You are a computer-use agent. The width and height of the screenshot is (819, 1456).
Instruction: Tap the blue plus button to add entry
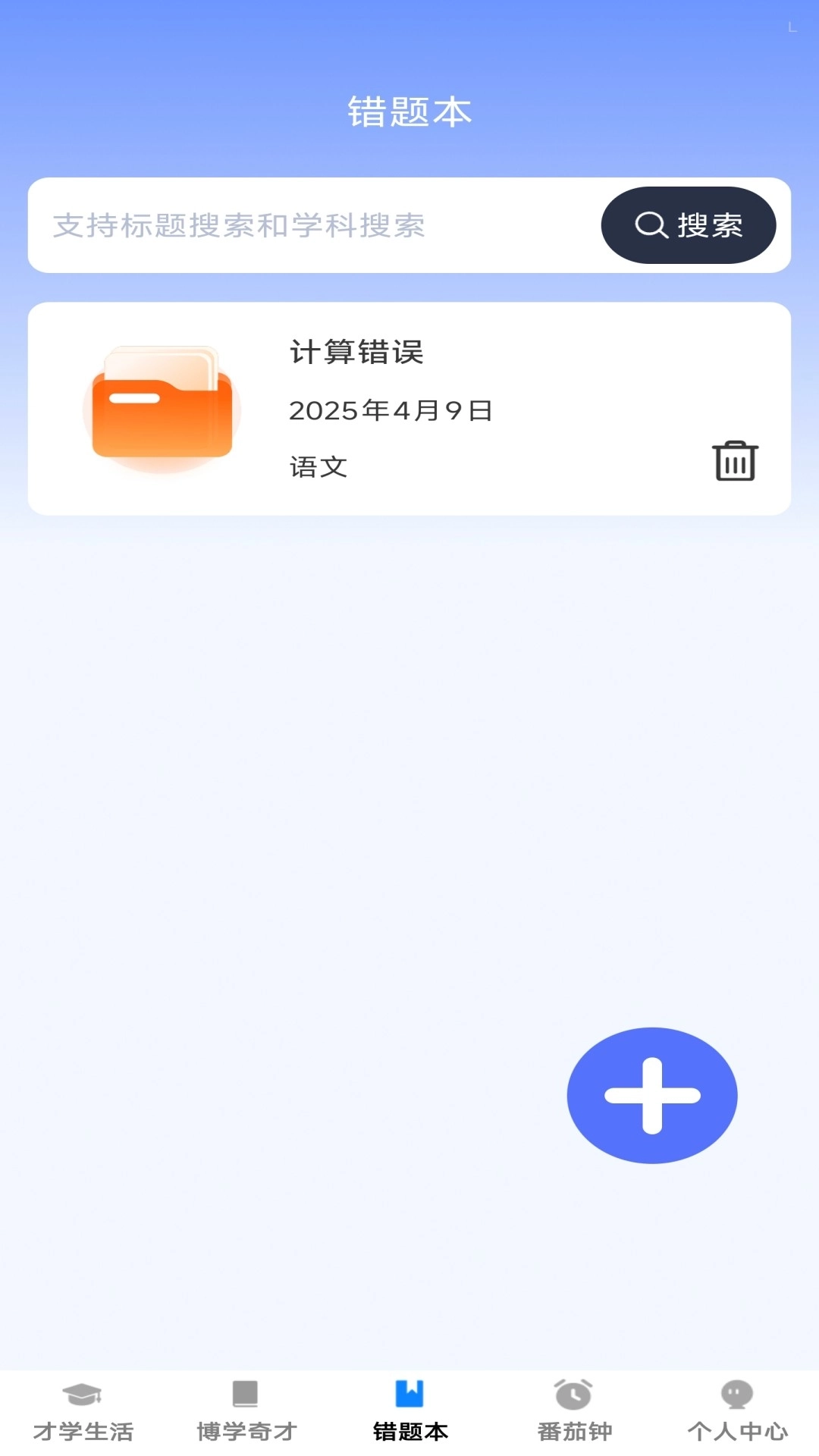[x=653, y=1094]
